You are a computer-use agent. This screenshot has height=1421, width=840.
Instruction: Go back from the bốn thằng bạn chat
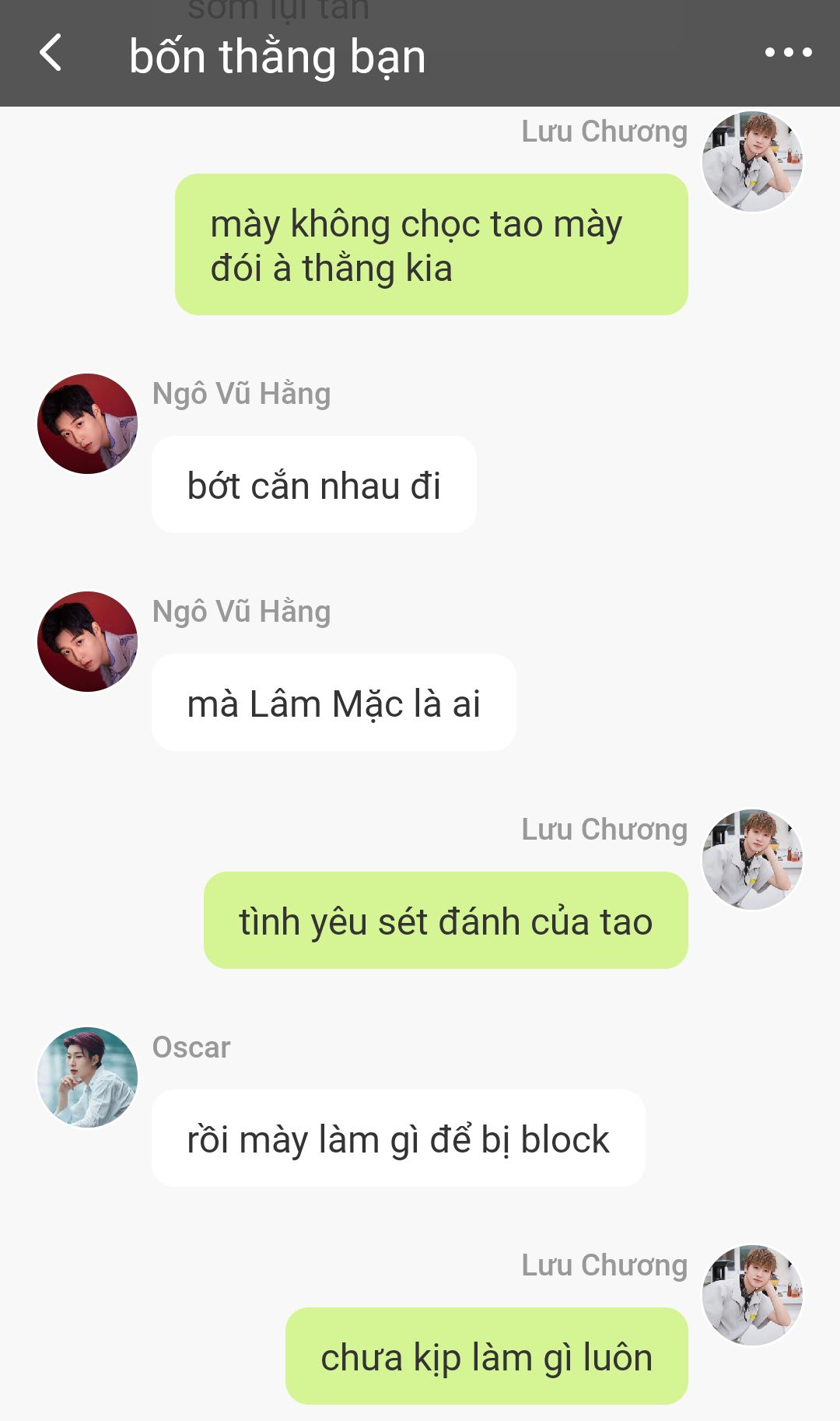pyautogui.click(x=51, y=53)
